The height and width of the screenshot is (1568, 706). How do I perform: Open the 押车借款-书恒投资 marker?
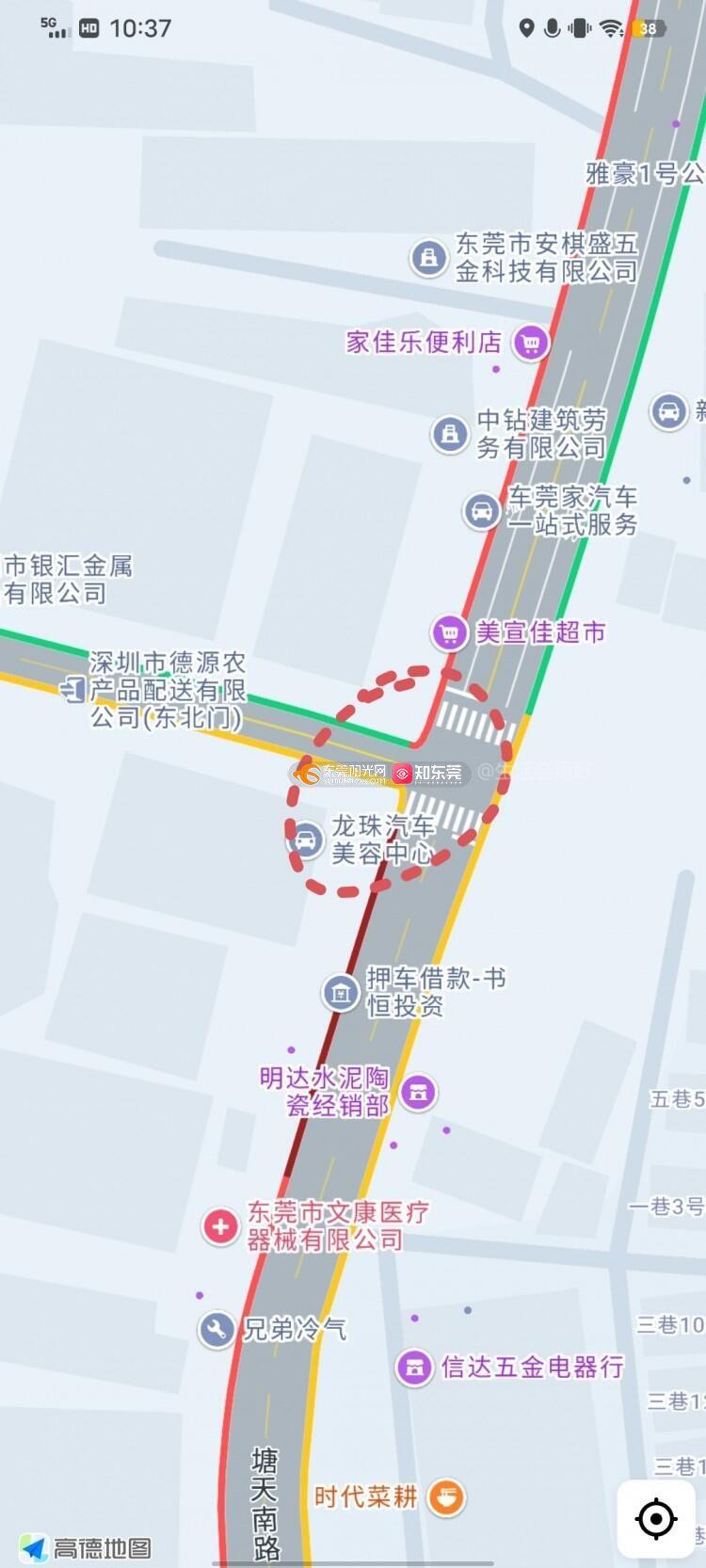pos(340,992)
